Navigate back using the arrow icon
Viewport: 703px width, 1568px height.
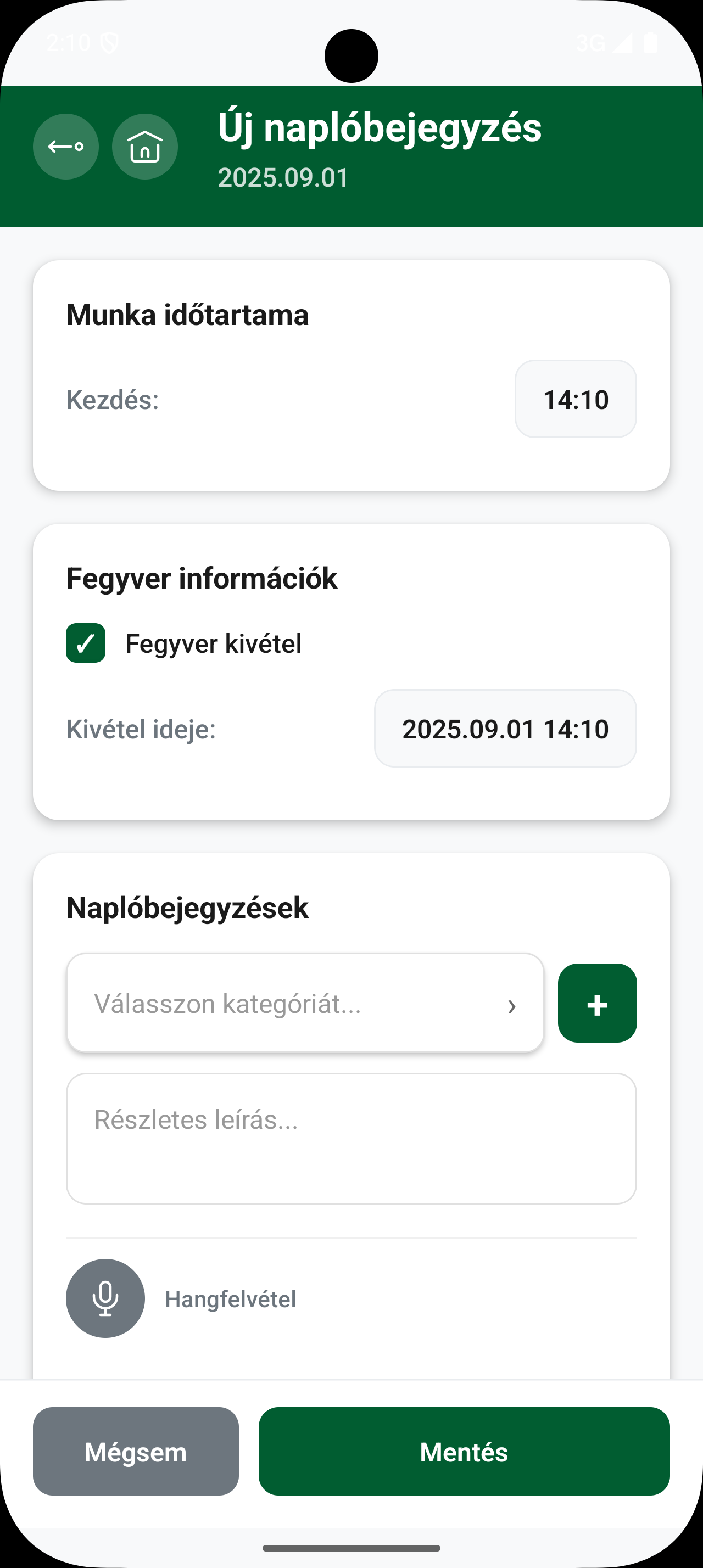pyautogui.click(x=66, y=147)
